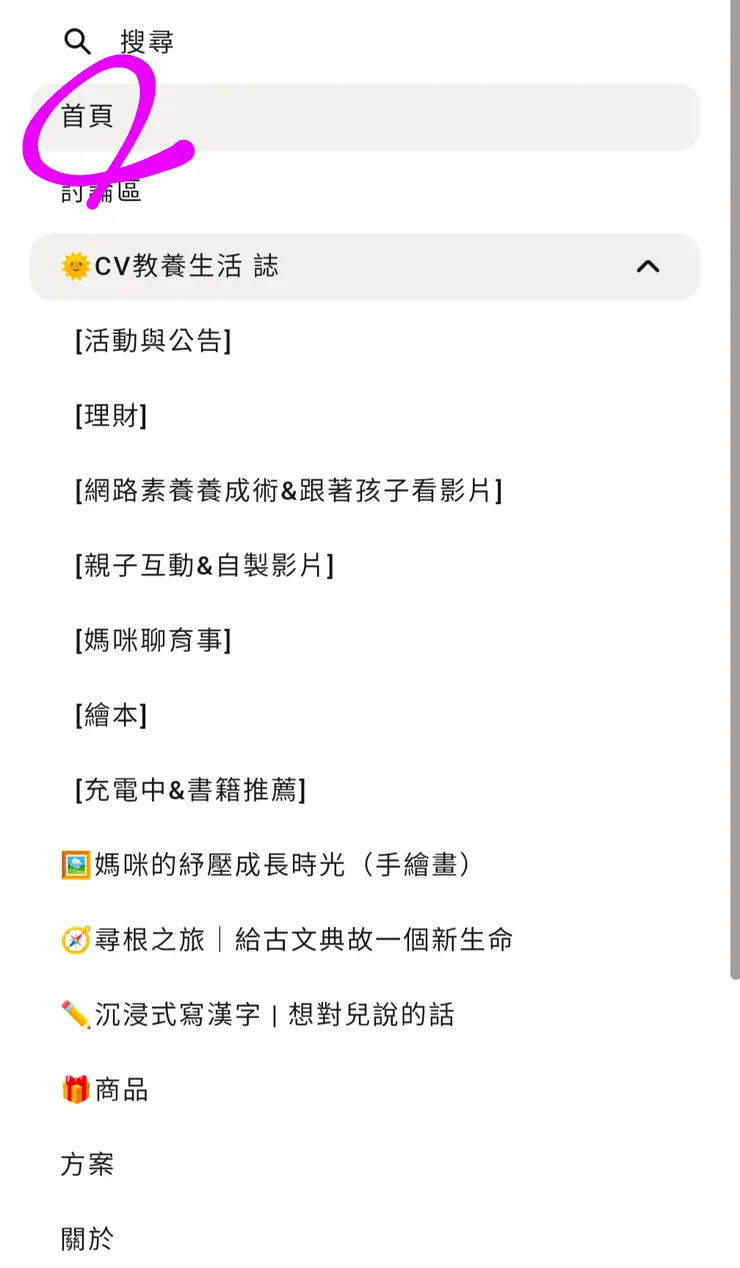This screenshot has height=1268, width=740.
Task: Click the search magnifier icon
Action: pyautogui.click(x=77, y=41)
